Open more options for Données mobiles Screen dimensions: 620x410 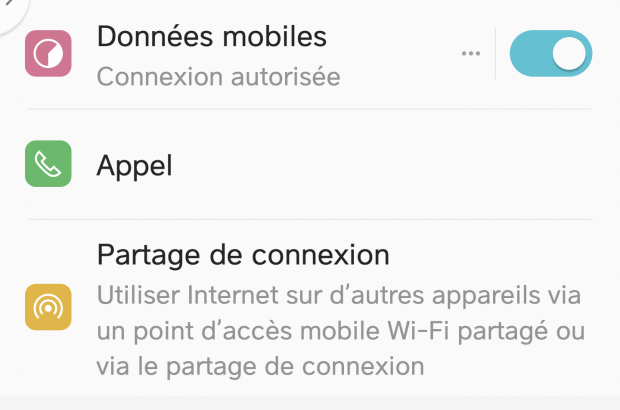click(471, 54)
